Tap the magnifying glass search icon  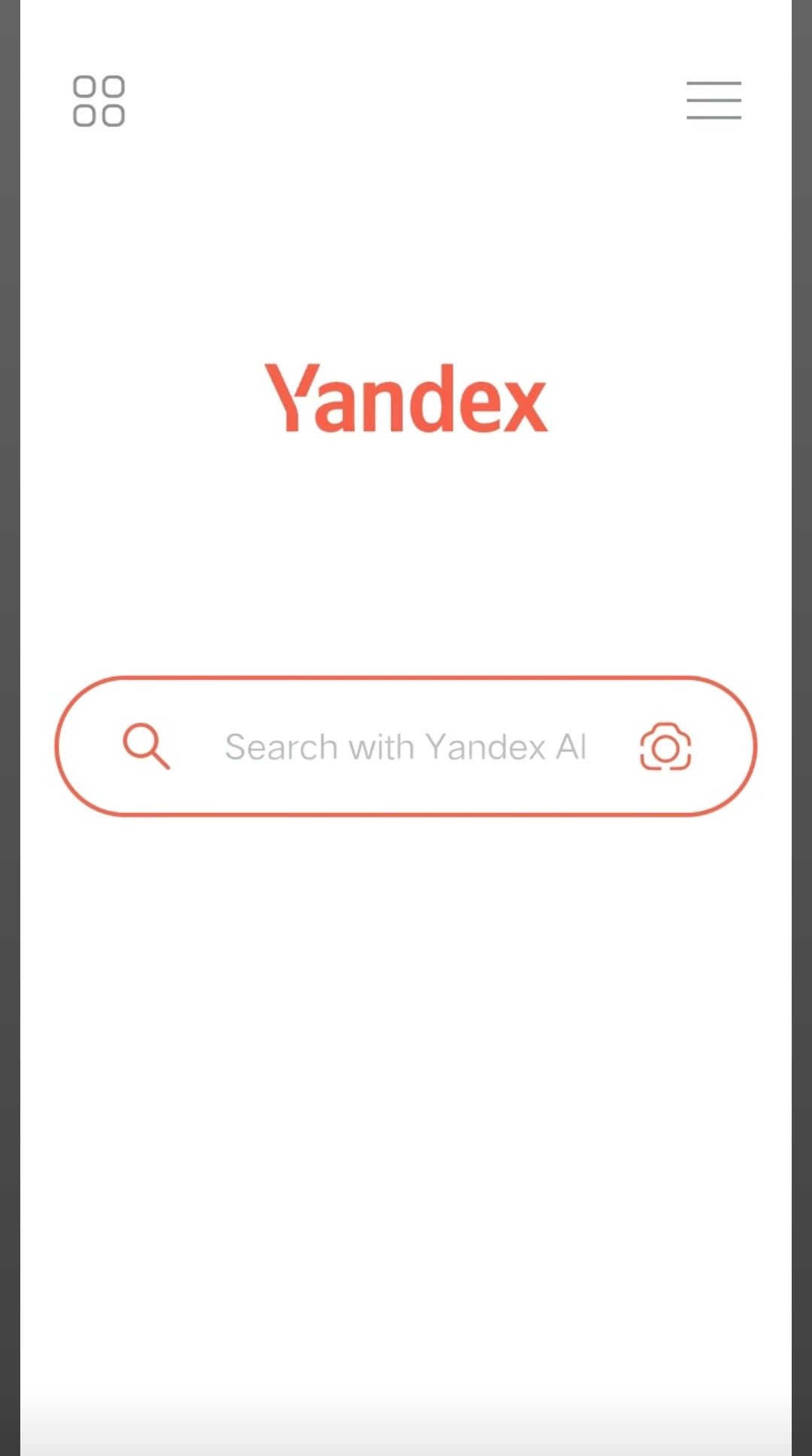coord(146,746)
